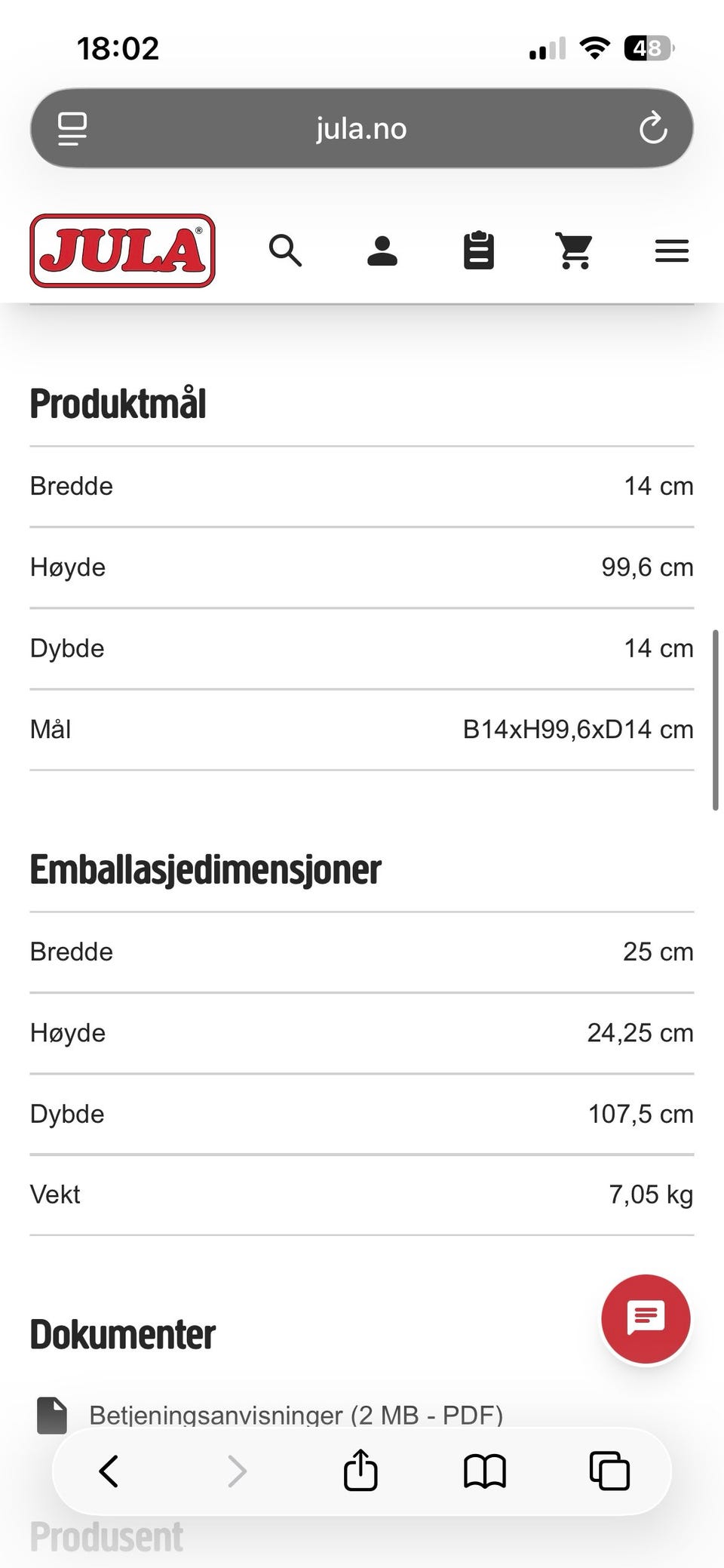The width and height of the screenshot is (724, 1568).
Task: Reload the page with the refresh icon
Action: tap(653, 128)
